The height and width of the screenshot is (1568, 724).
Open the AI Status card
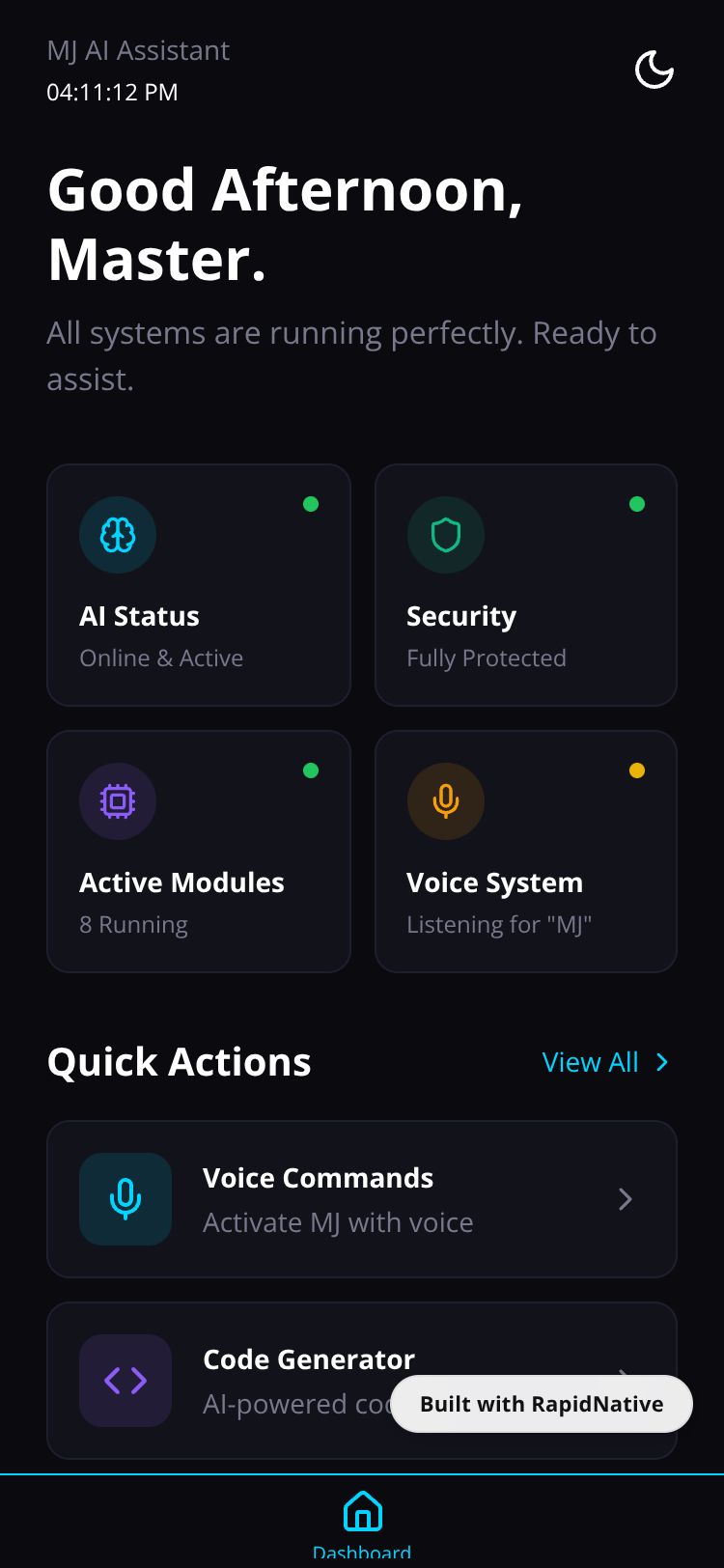pyautogui.click(x=198, y=585)
